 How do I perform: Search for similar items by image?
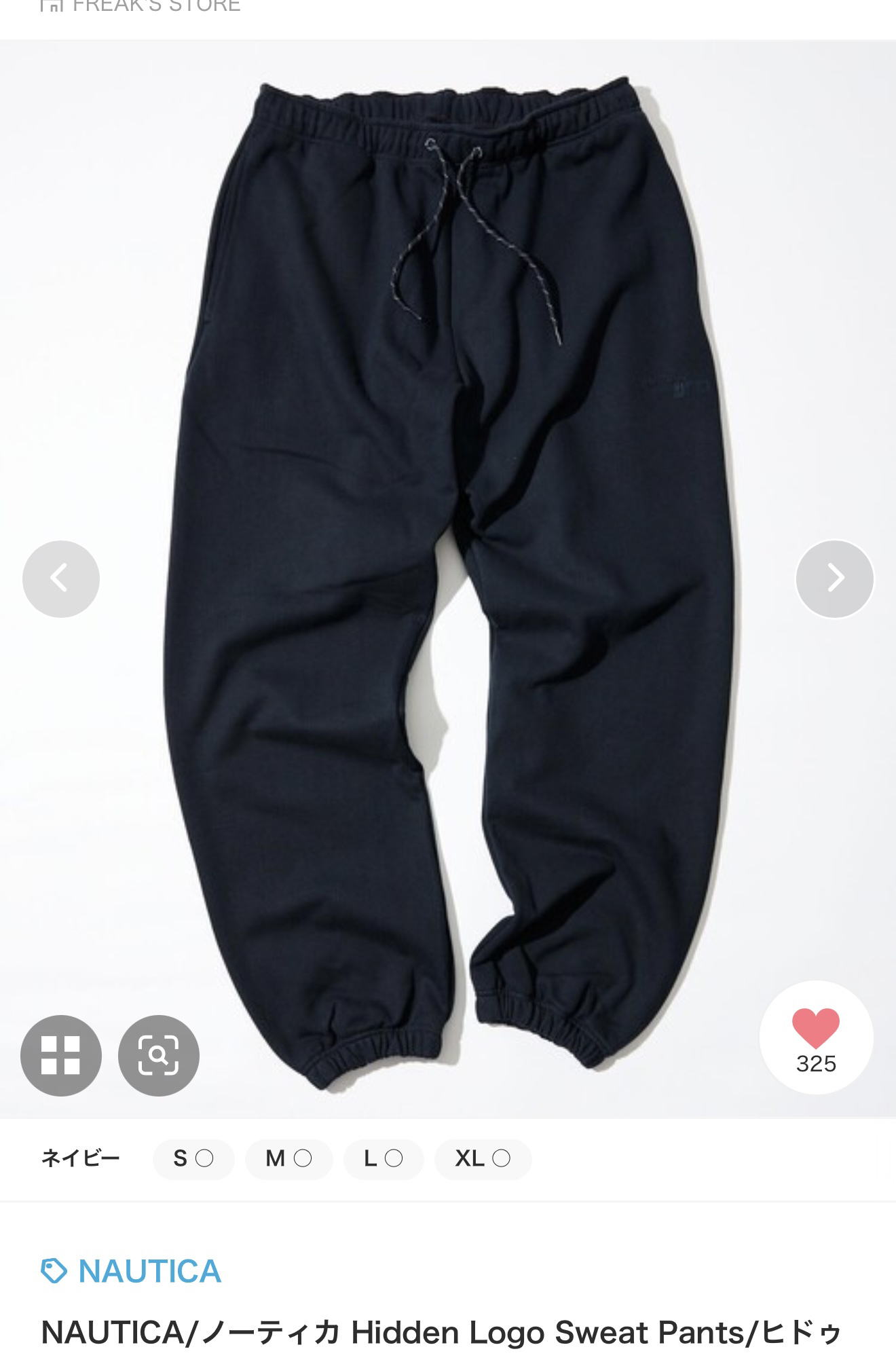[159, 1055]
